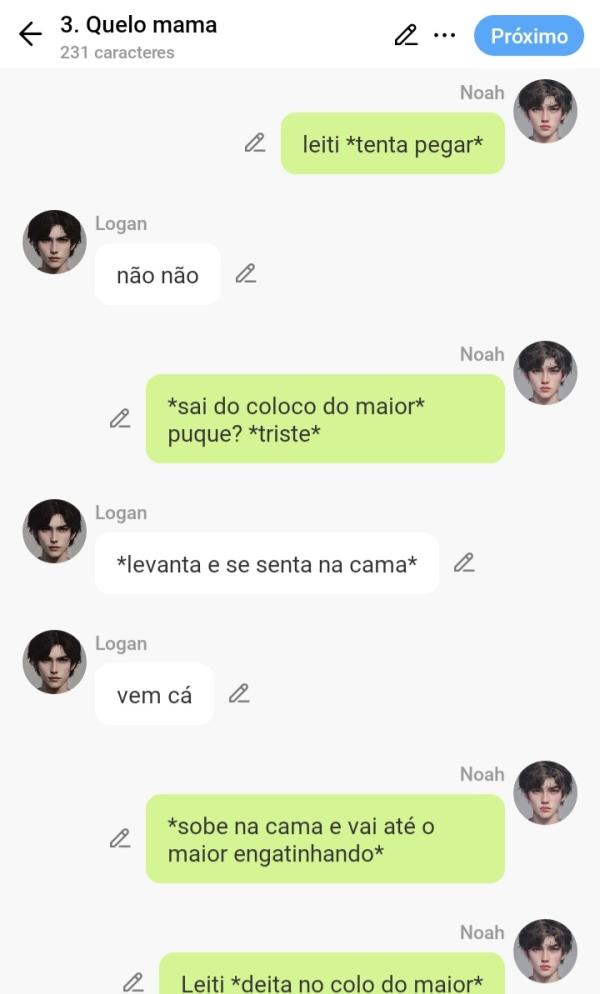Image resolution: width=600 pixels, height=994 pixels.
Task: Open Logan's avatar beside 'não não'
Action: click(x=54, y=242)
